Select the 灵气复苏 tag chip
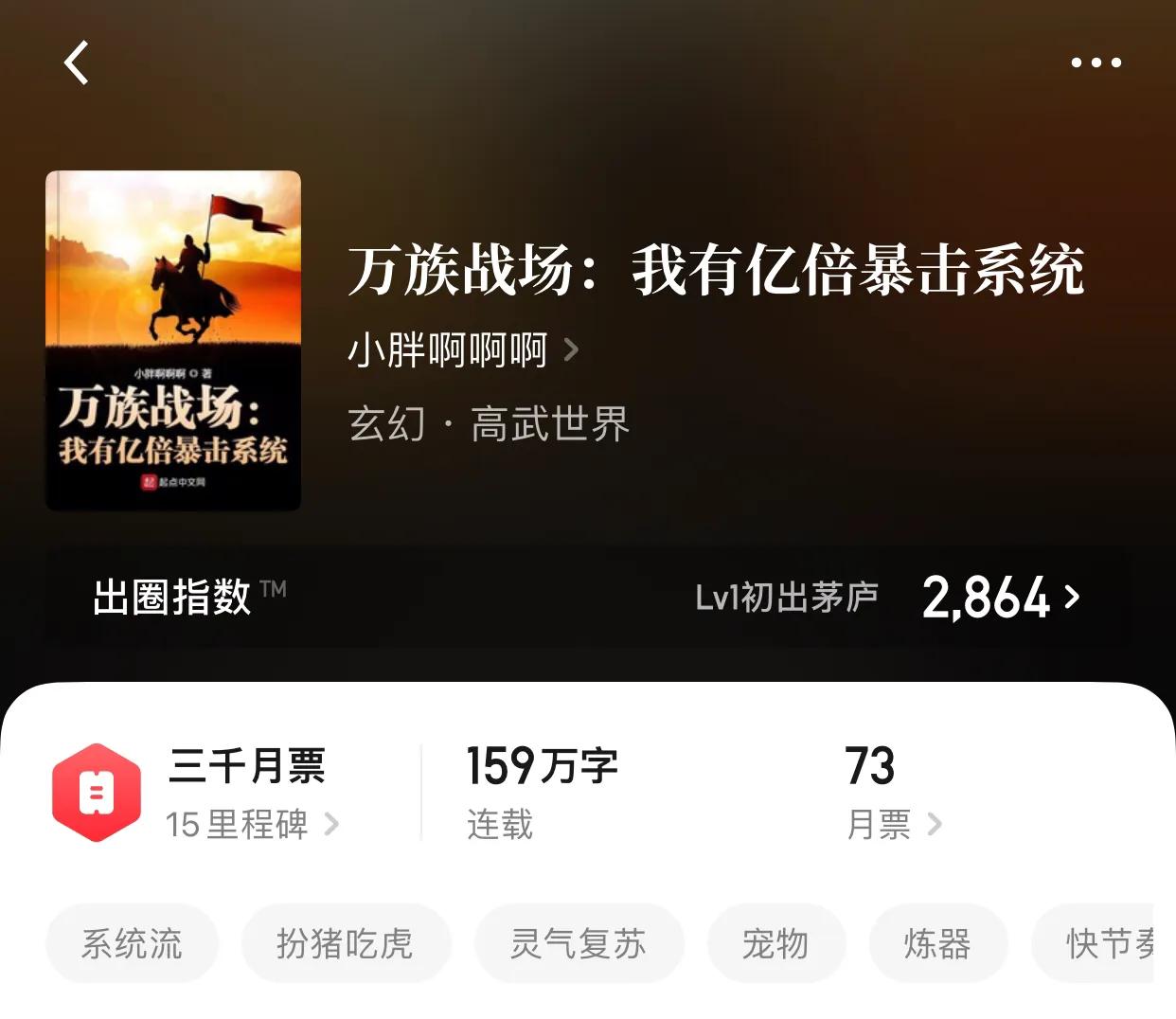 tap(579, 943)
